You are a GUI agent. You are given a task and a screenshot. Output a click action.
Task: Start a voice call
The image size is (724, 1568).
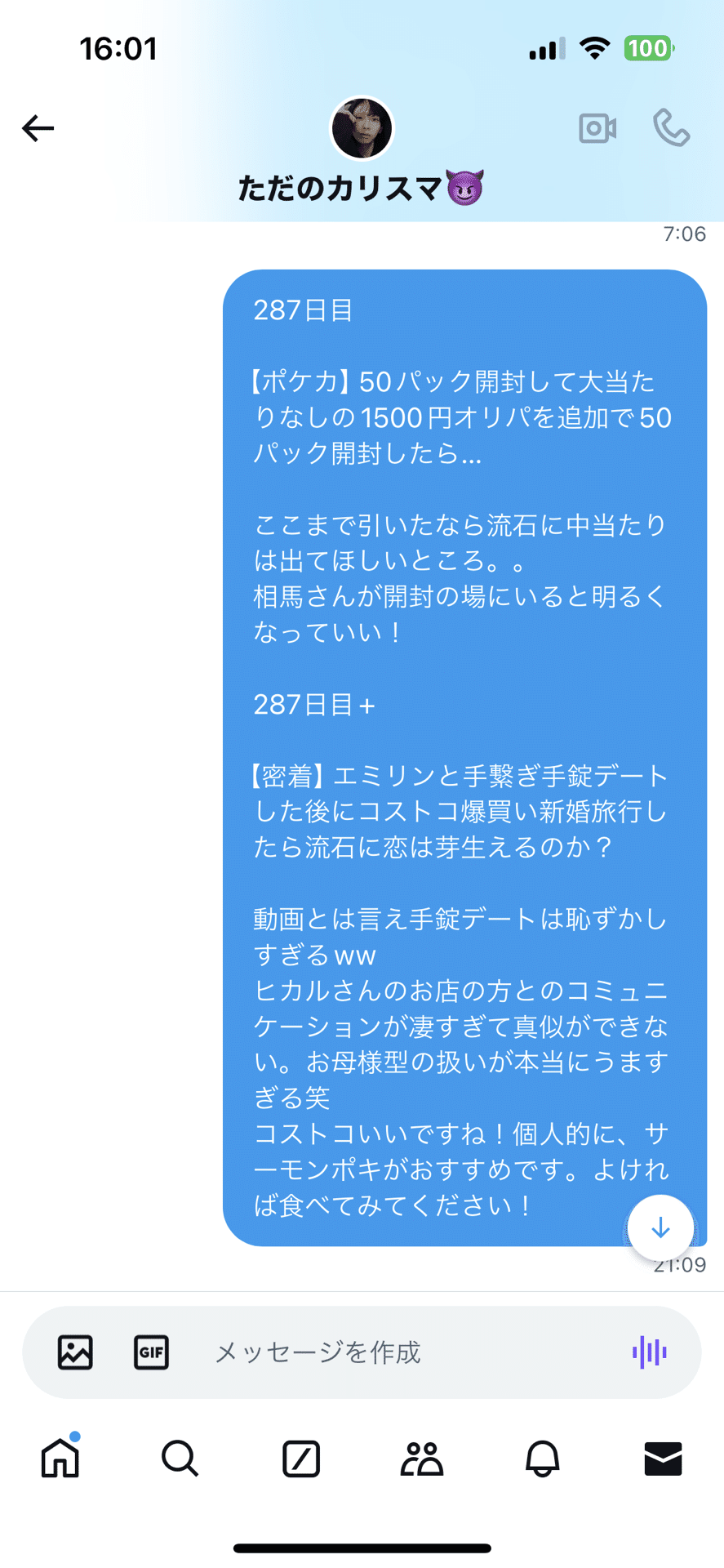672,128
